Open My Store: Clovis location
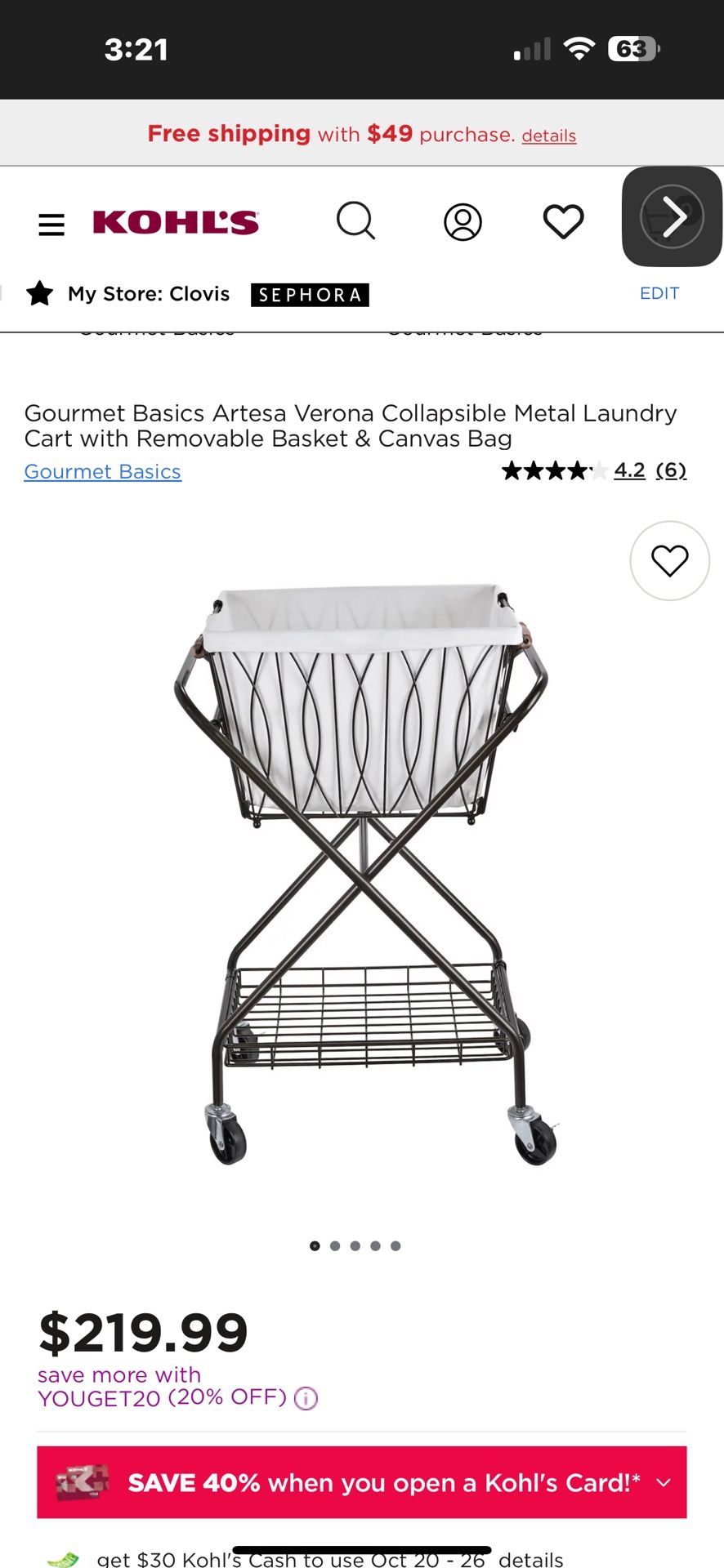This screenshot has width=724, height=1568. coord(149,293)
